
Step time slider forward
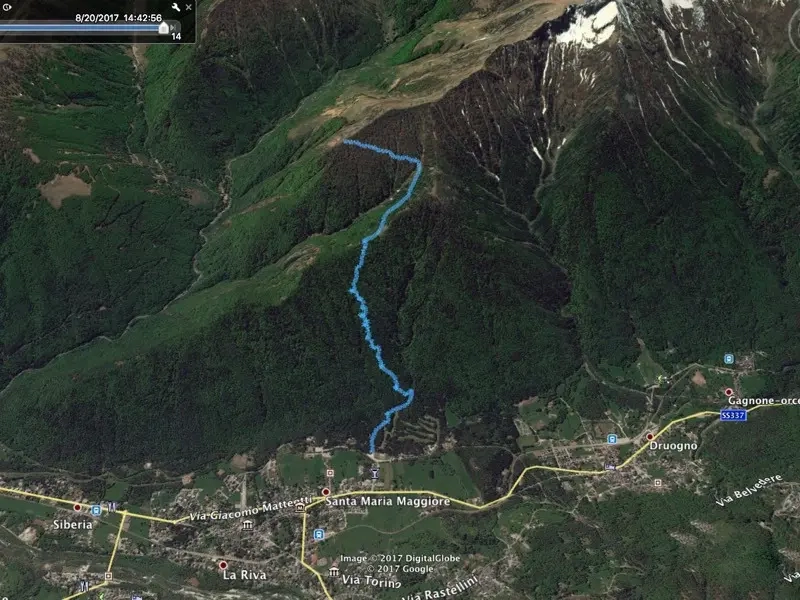click(173, 27)
